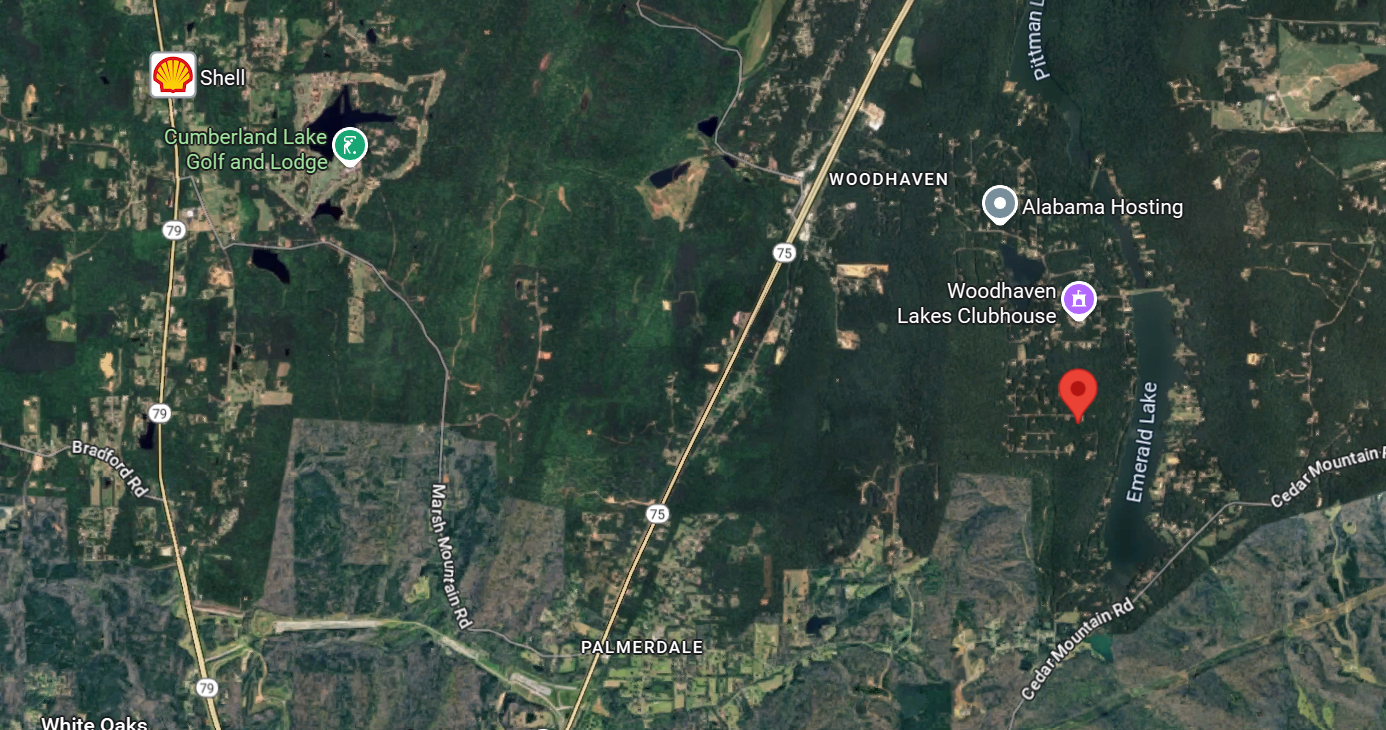This screenshot has height=730, width=1386.
Task: Select the Cumberland Lake Golf and Lodge marker
Action: [x=349, y=145]
